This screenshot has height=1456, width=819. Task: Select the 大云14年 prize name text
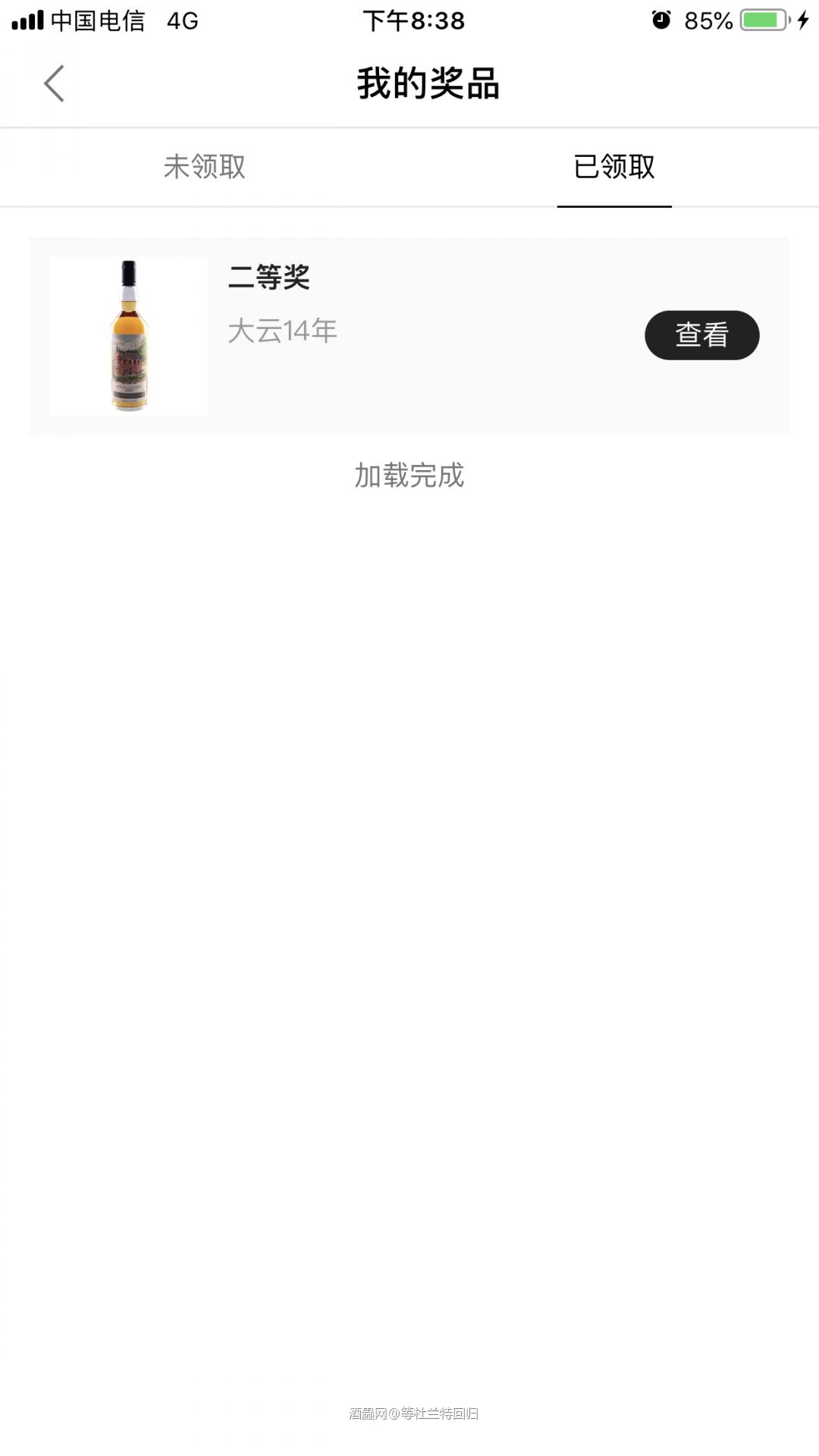click(282, 331)
